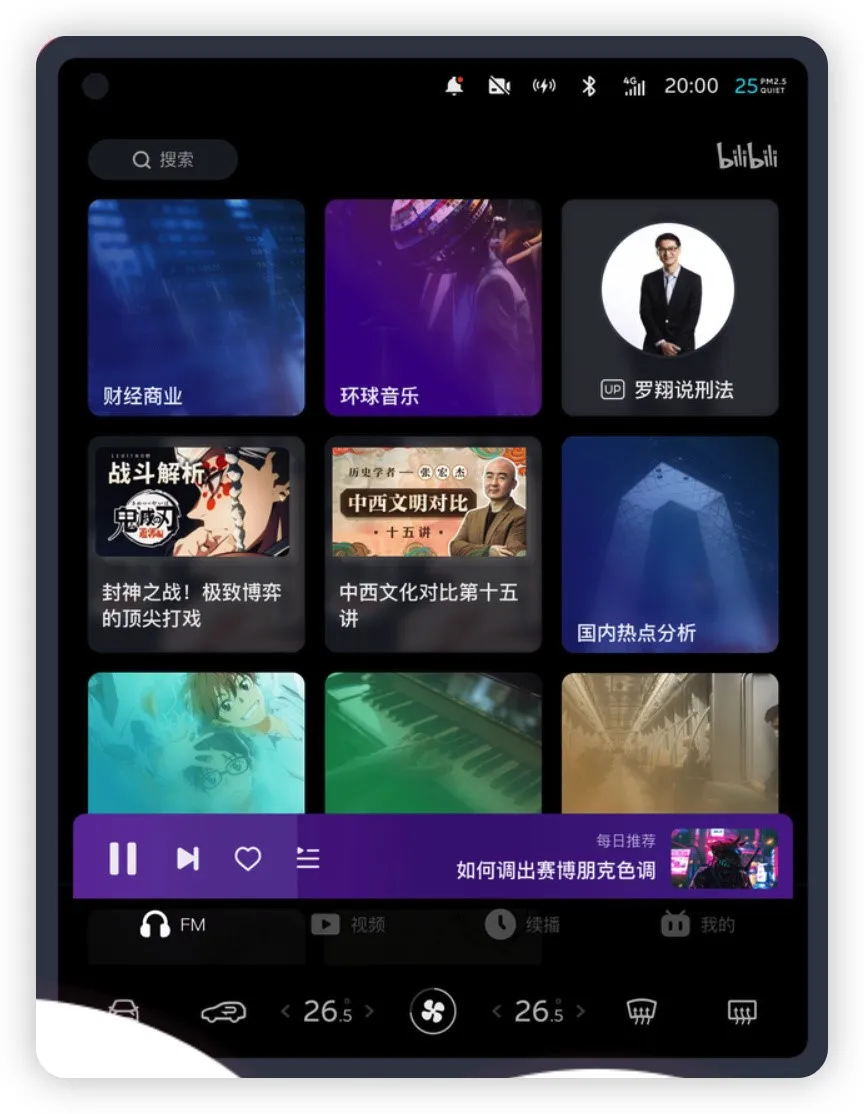The width and height of the screenshot is (864, 1114).
Task: Play 封神之战！极致博弈的顶尖打戏
Action: click(x=196, y=543)
